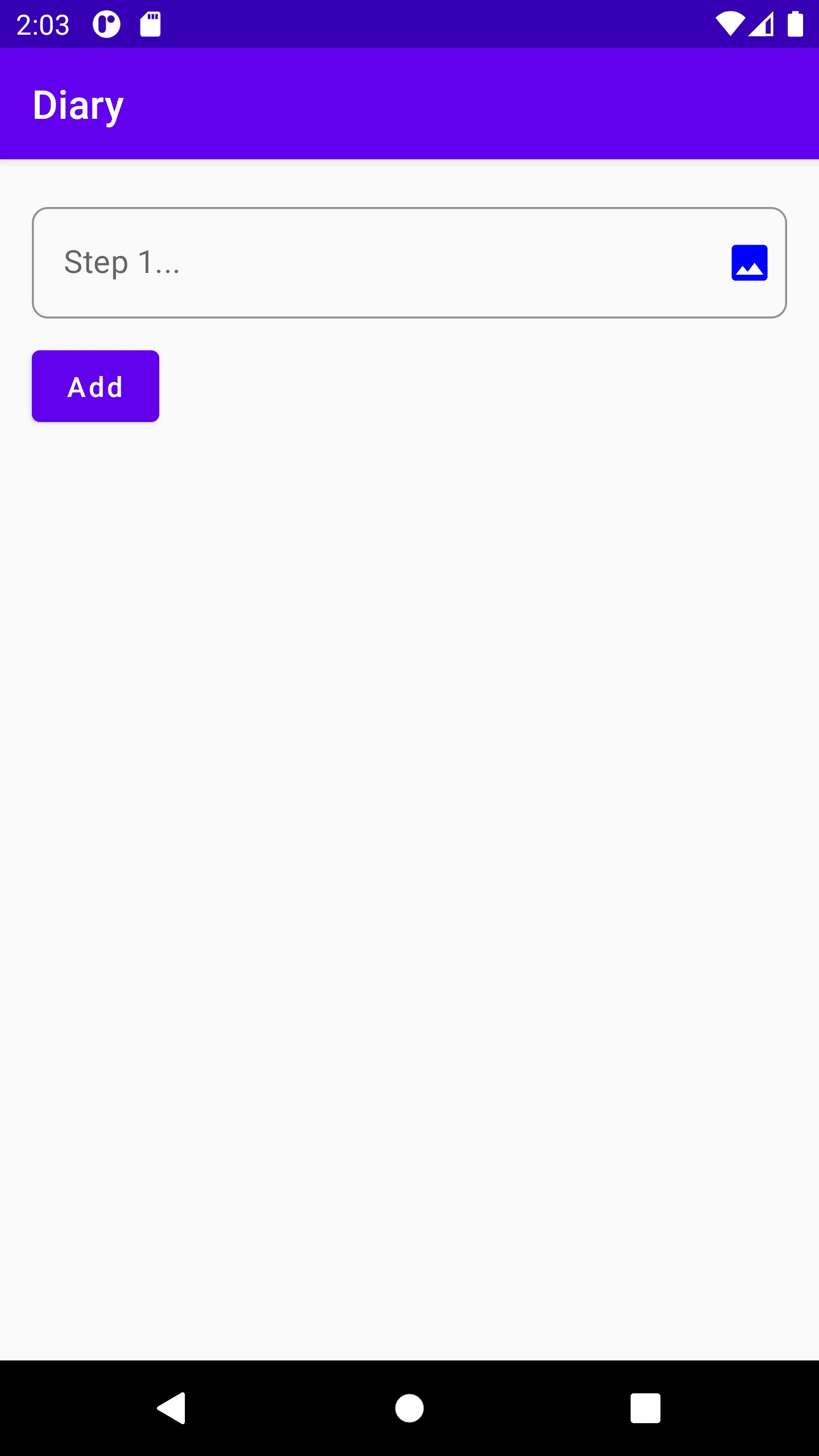Tap the image icon in the Step 1 field

tap(749, 263)
